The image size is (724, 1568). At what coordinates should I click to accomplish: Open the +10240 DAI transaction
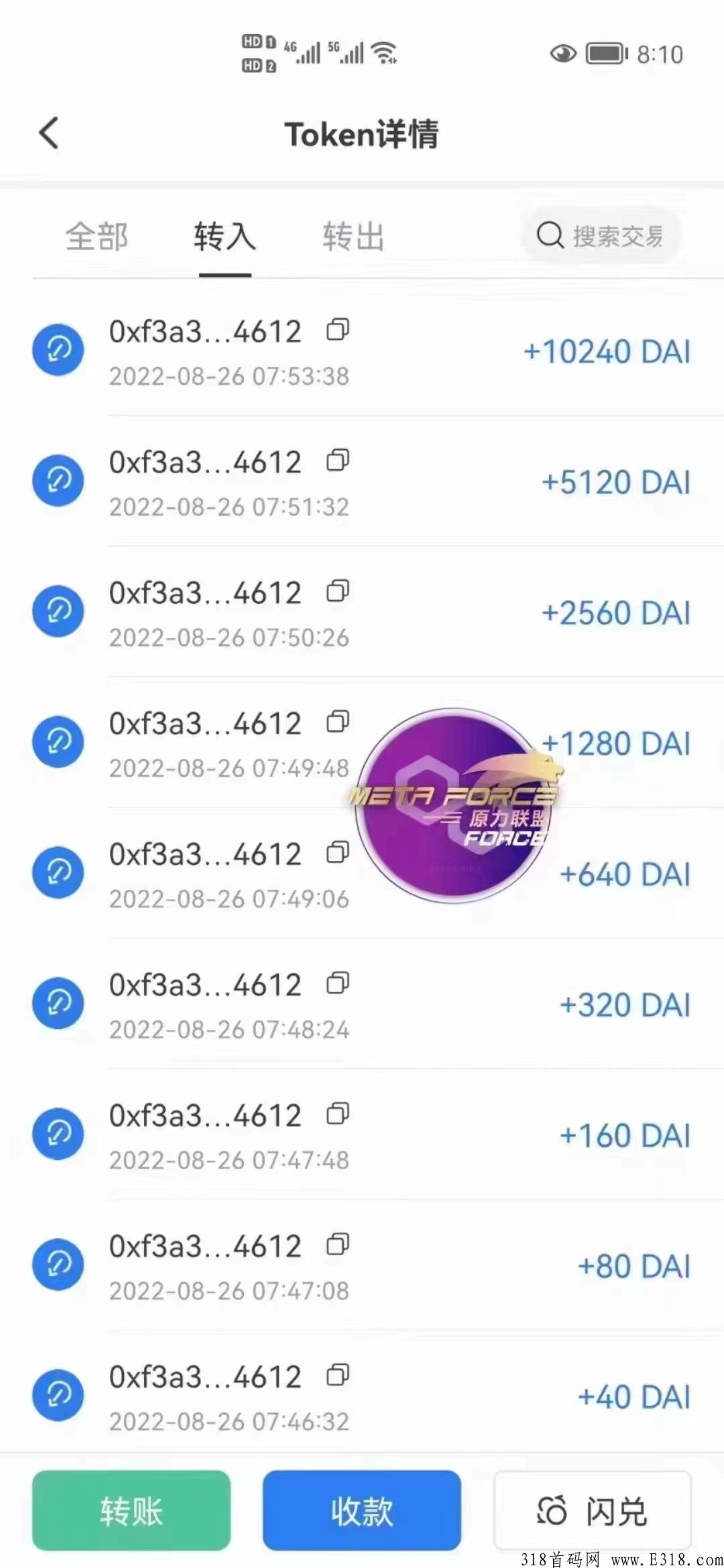coord(402,351)
